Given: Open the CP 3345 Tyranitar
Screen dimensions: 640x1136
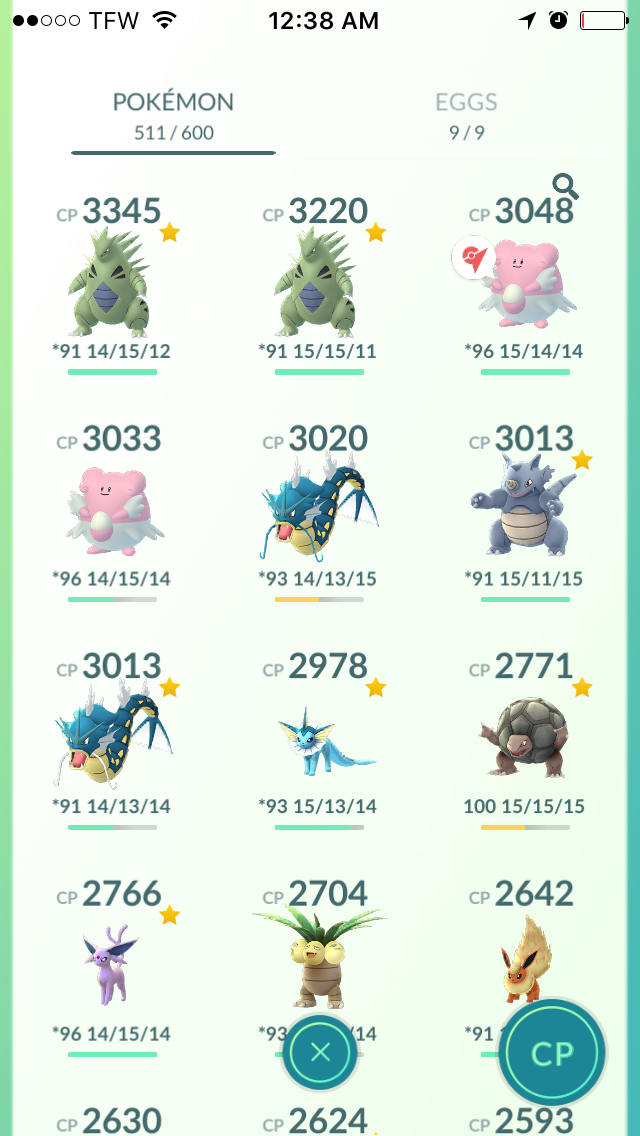Looking at the screenshot, I should point(112,285).
